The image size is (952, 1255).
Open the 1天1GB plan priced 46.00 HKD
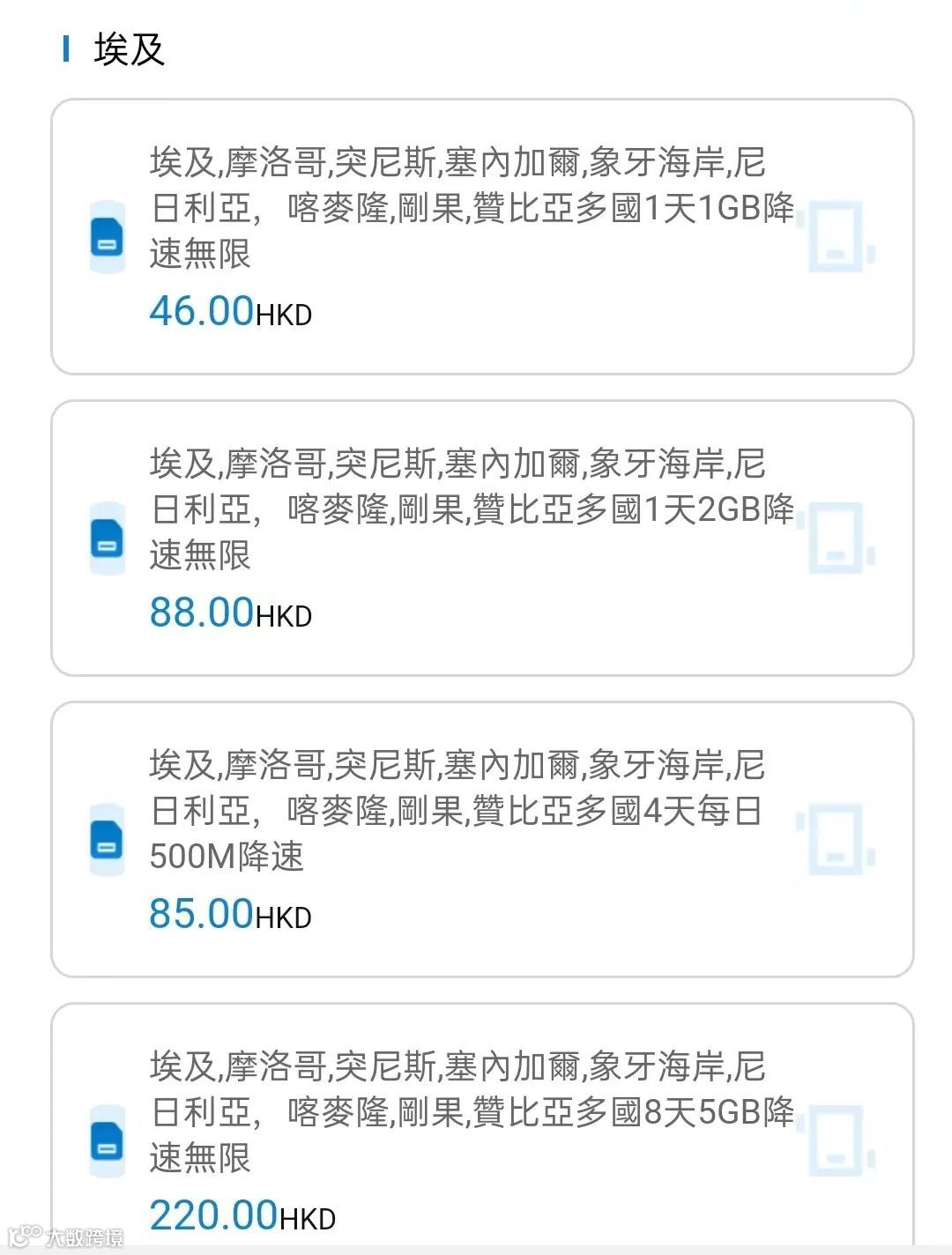tap(481, 236)
